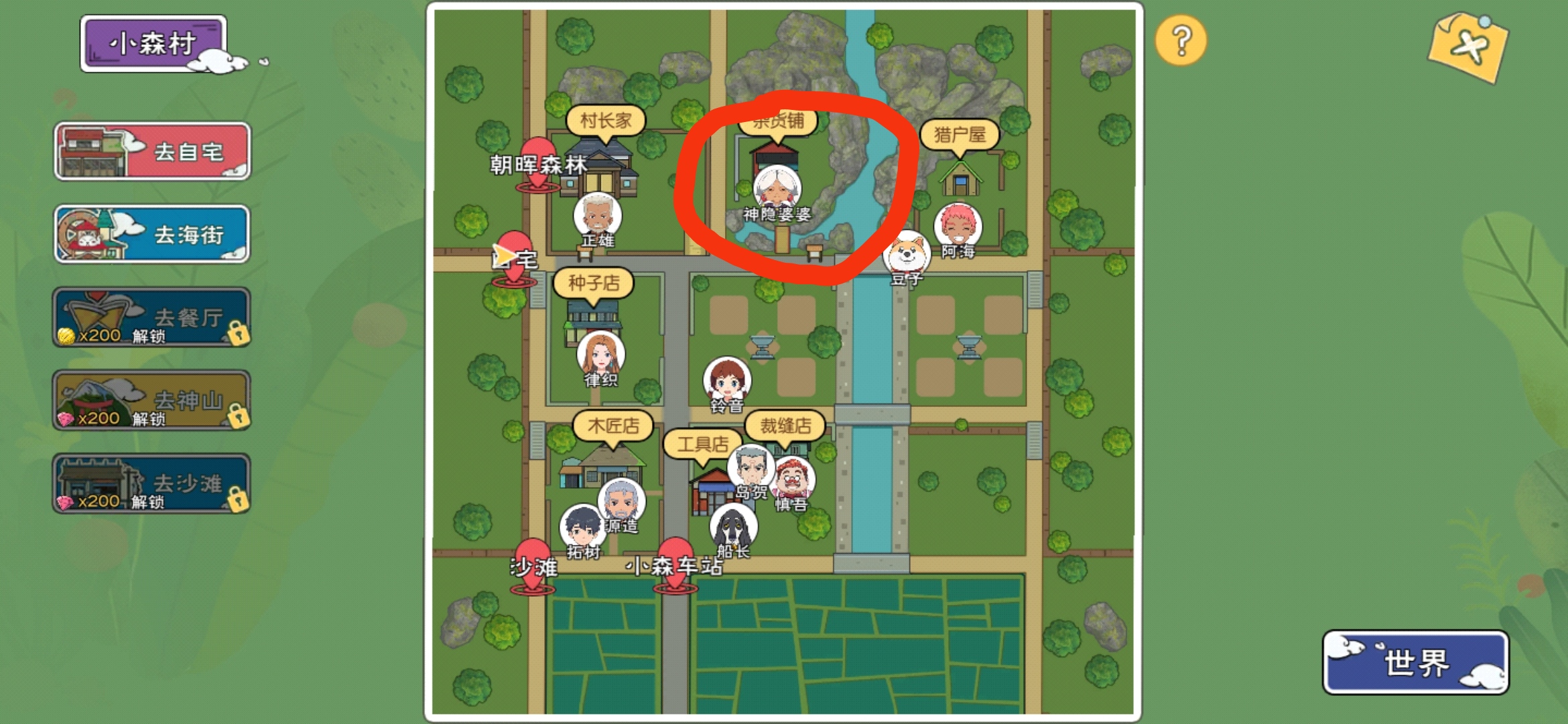Unlock 去餐厅 for 200 coins
The image size is (1568, 724).
(x=152, y=317)
